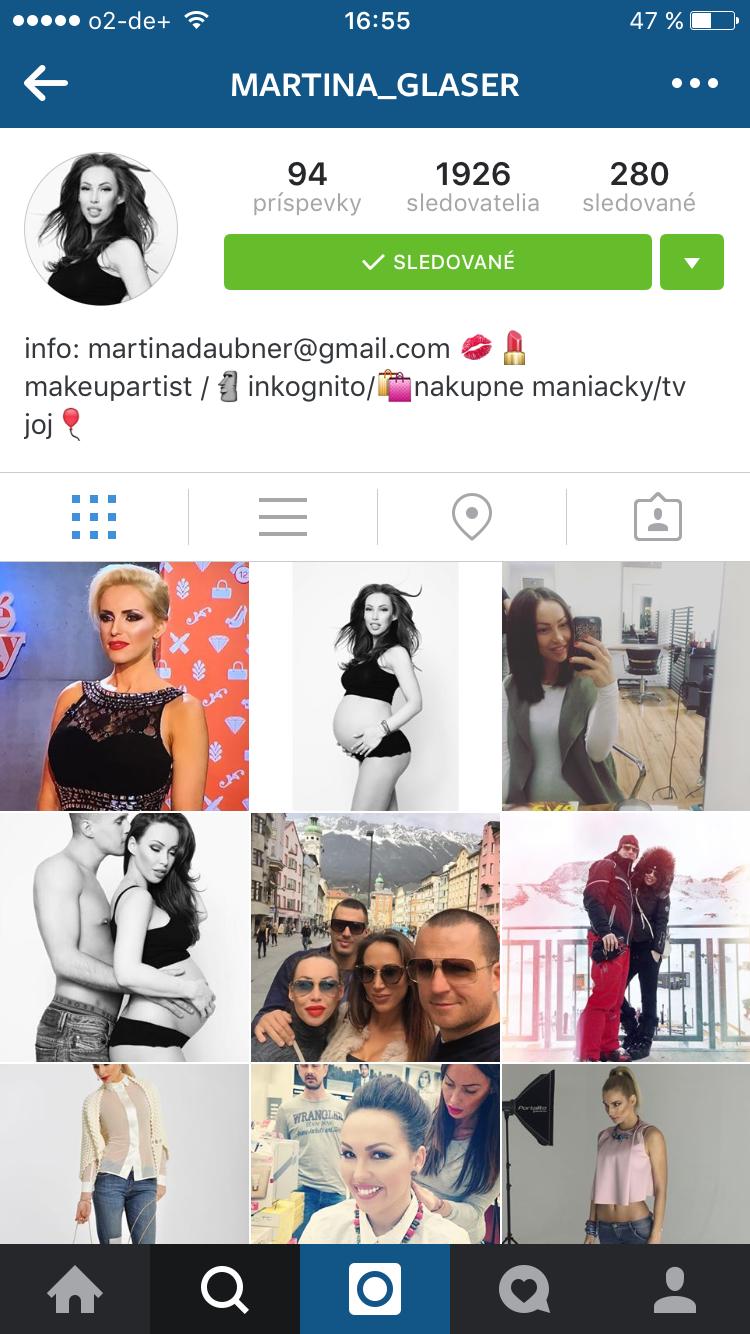Open the 1926 sledovatelia followers list
The width and height of the screenshot is (750, 1334).
[x=472, y=187]
